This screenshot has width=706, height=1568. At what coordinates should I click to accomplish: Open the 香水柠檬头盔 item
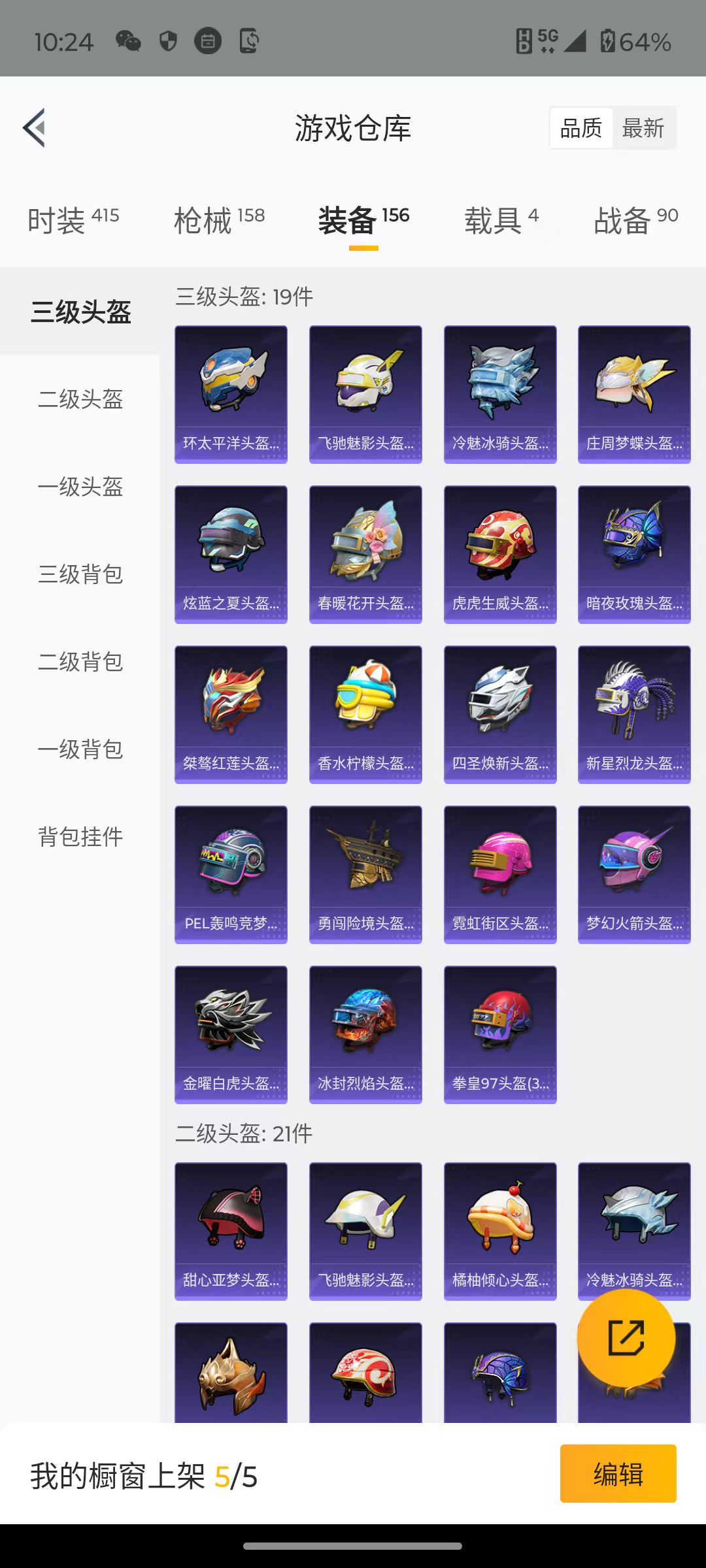365,715
